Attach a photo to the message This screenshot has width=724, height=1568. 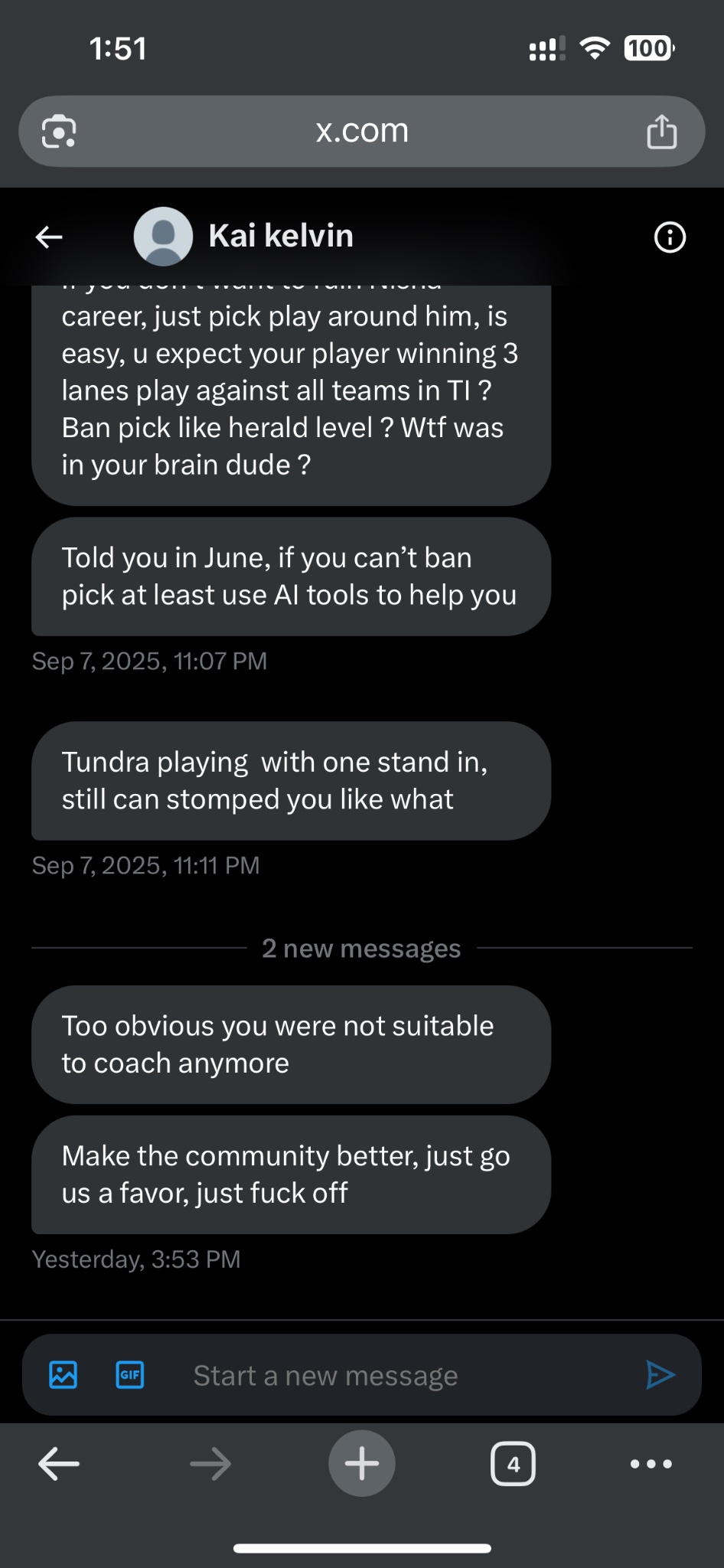click(63, 1375)
